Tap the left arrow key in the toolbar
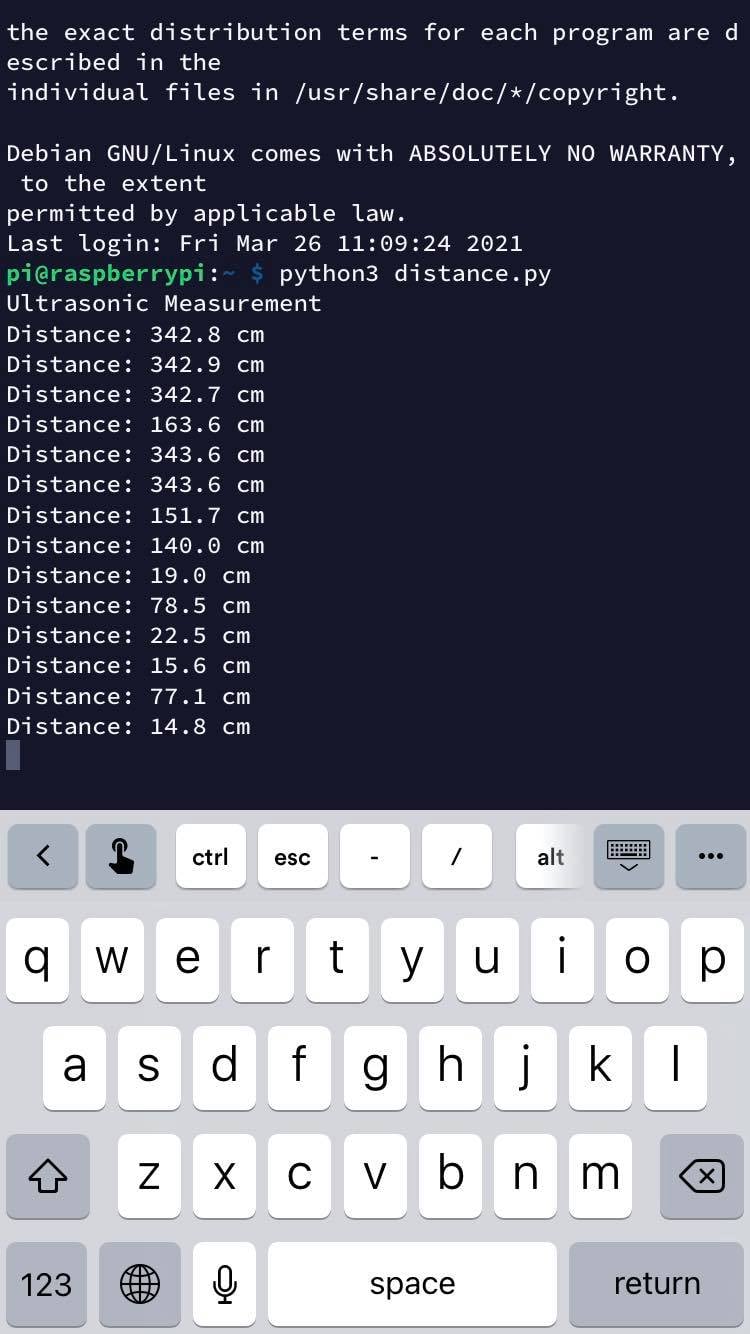 point(43,856)
